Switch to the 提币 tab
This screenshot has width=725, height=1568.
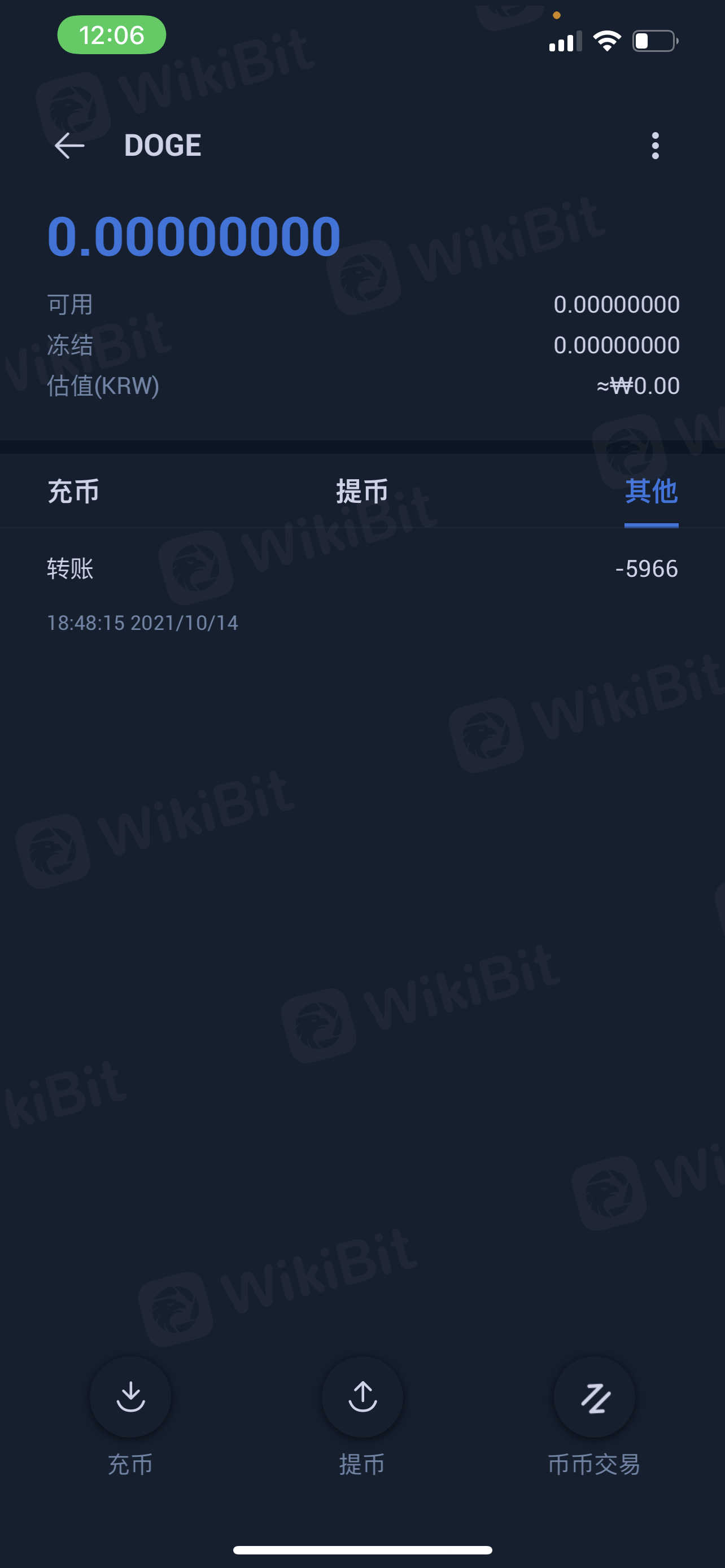362,491
